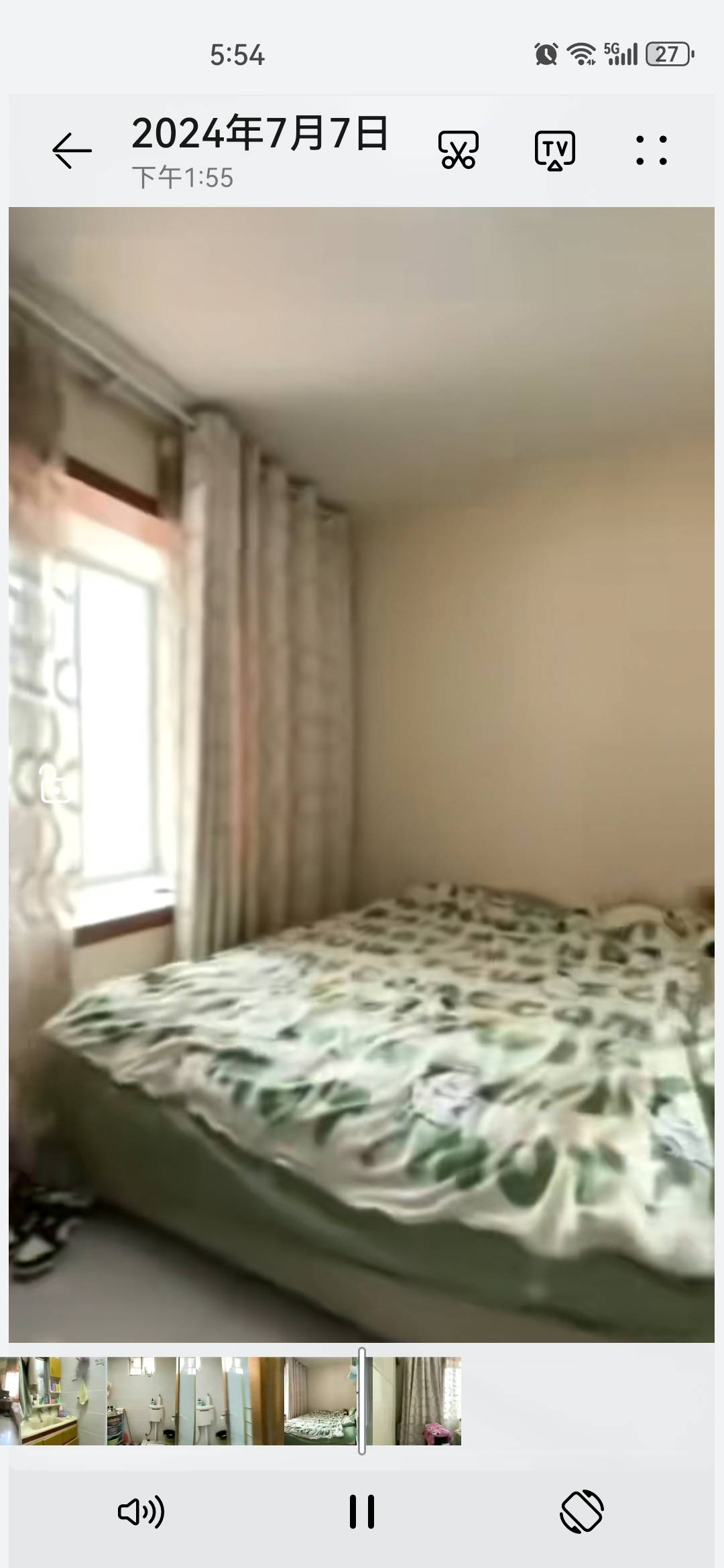Cast video to TV
Viewport: 724px width, 1568px height.
(554, 150)
